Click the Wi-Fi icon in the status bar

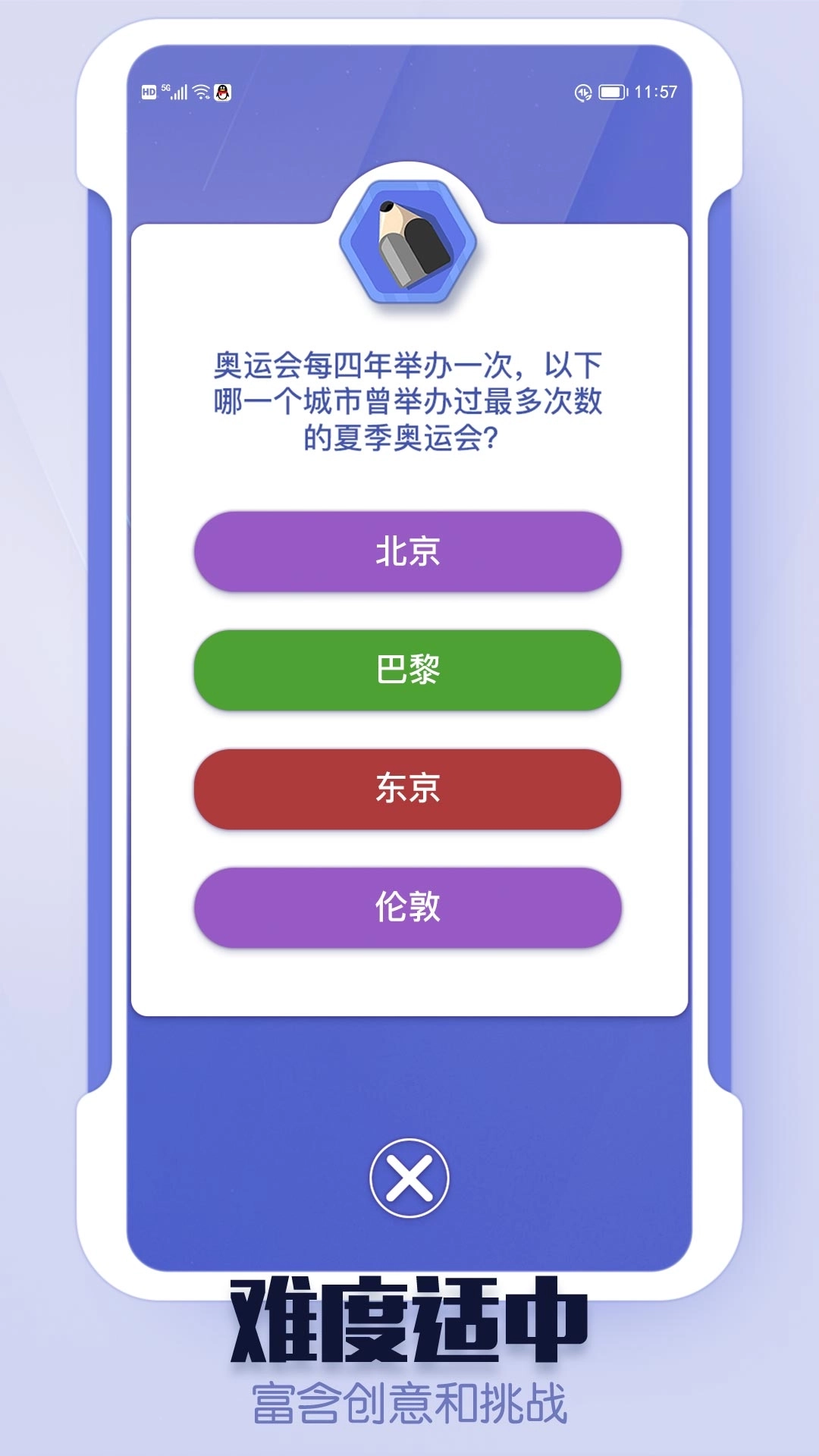tap(200, 91)
